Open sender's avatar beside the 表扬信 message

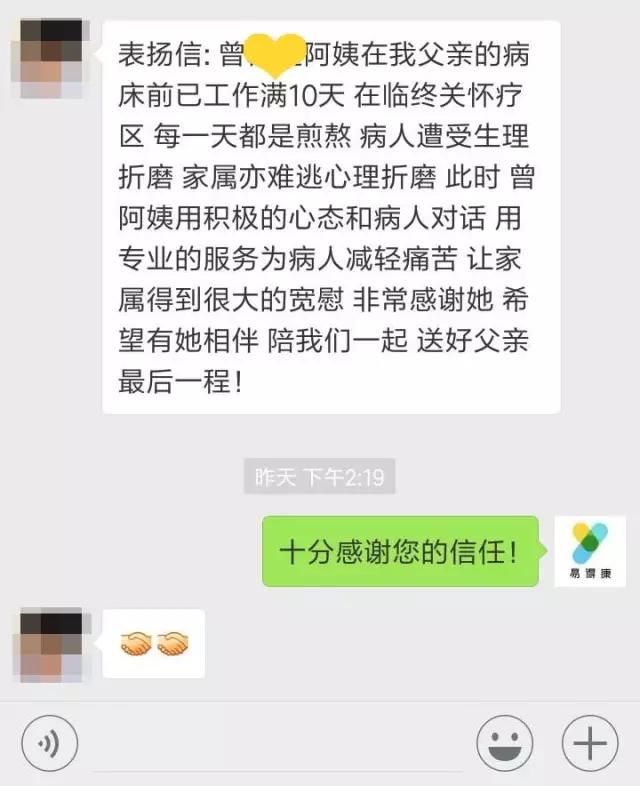(x=48, y=56)
